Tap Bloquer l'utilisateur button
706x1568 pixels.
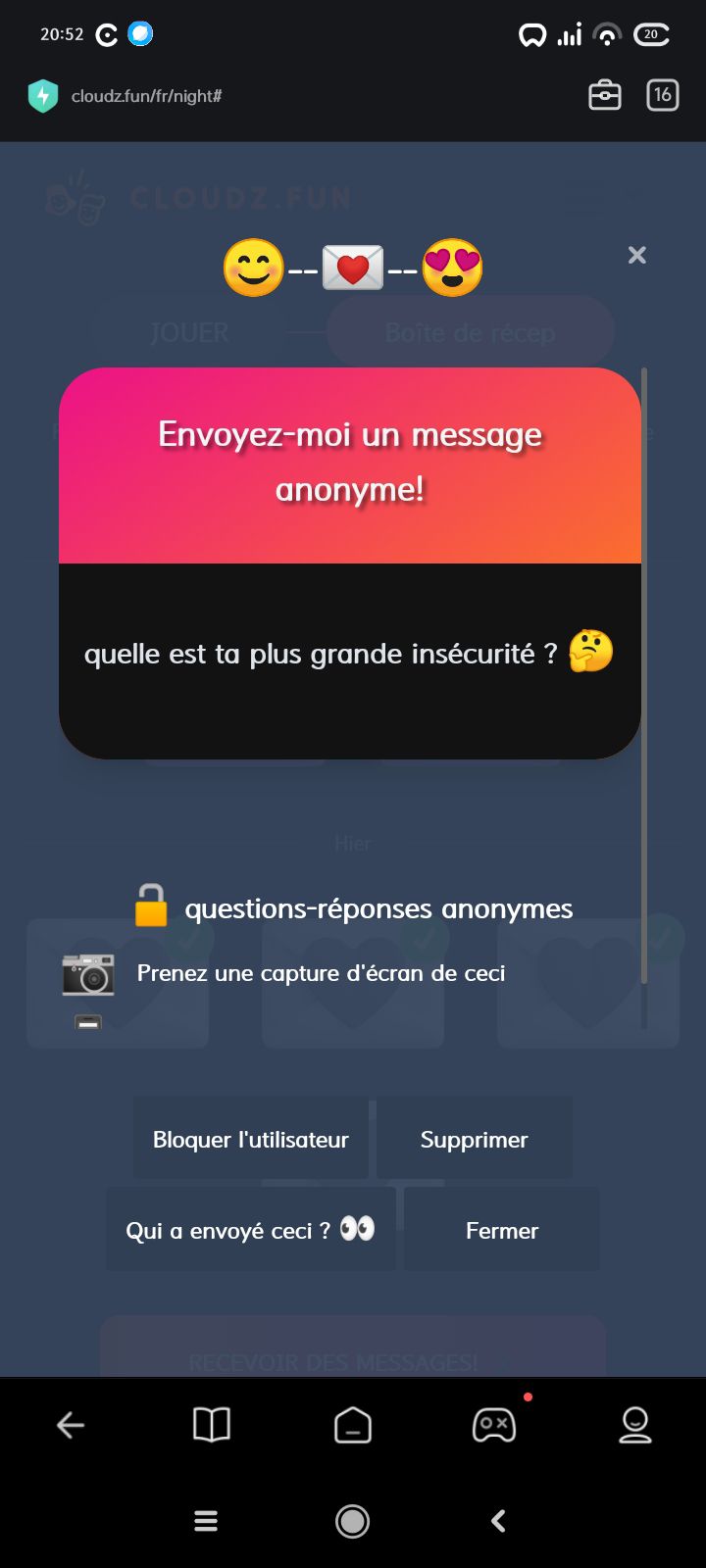point(251,1140)
